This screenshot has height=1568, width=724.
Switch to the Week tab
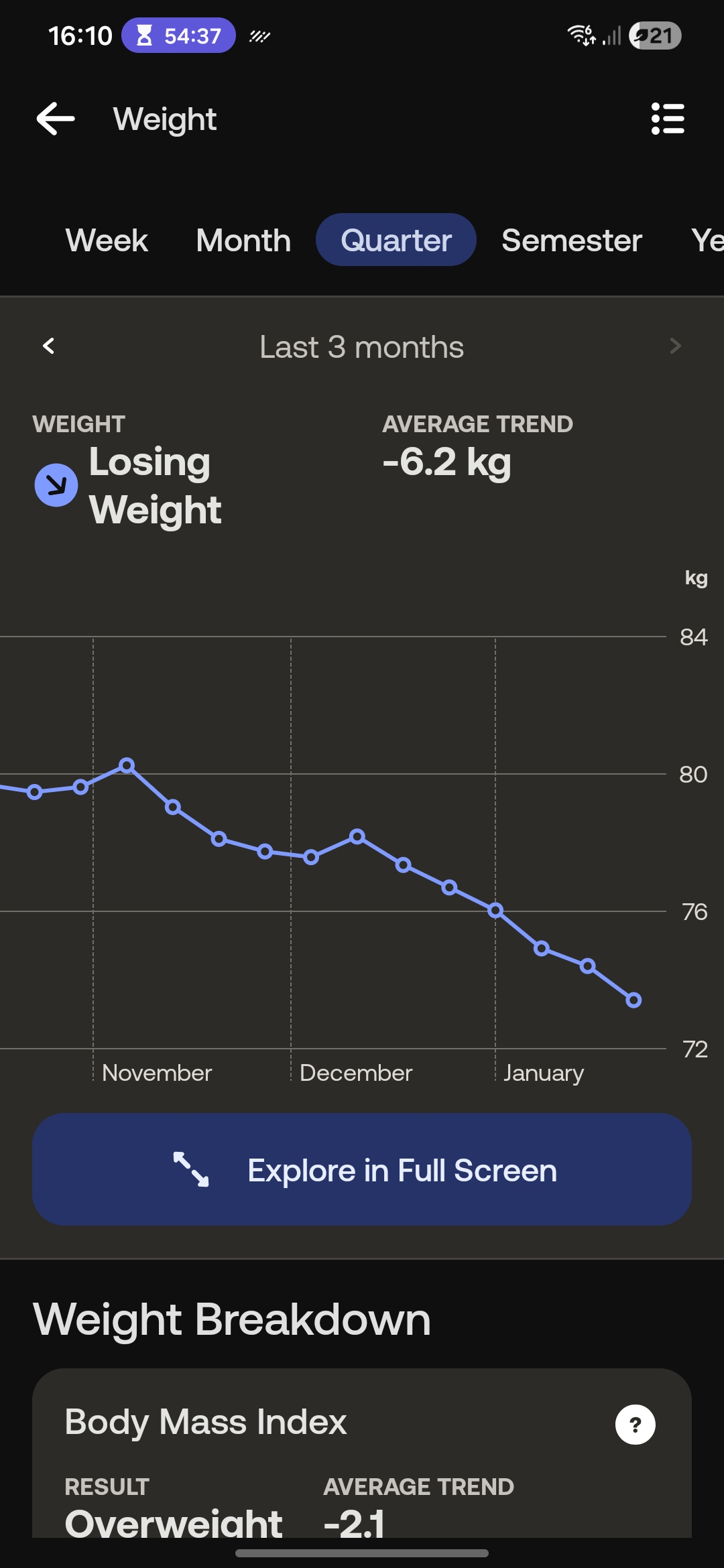[107, 240]
